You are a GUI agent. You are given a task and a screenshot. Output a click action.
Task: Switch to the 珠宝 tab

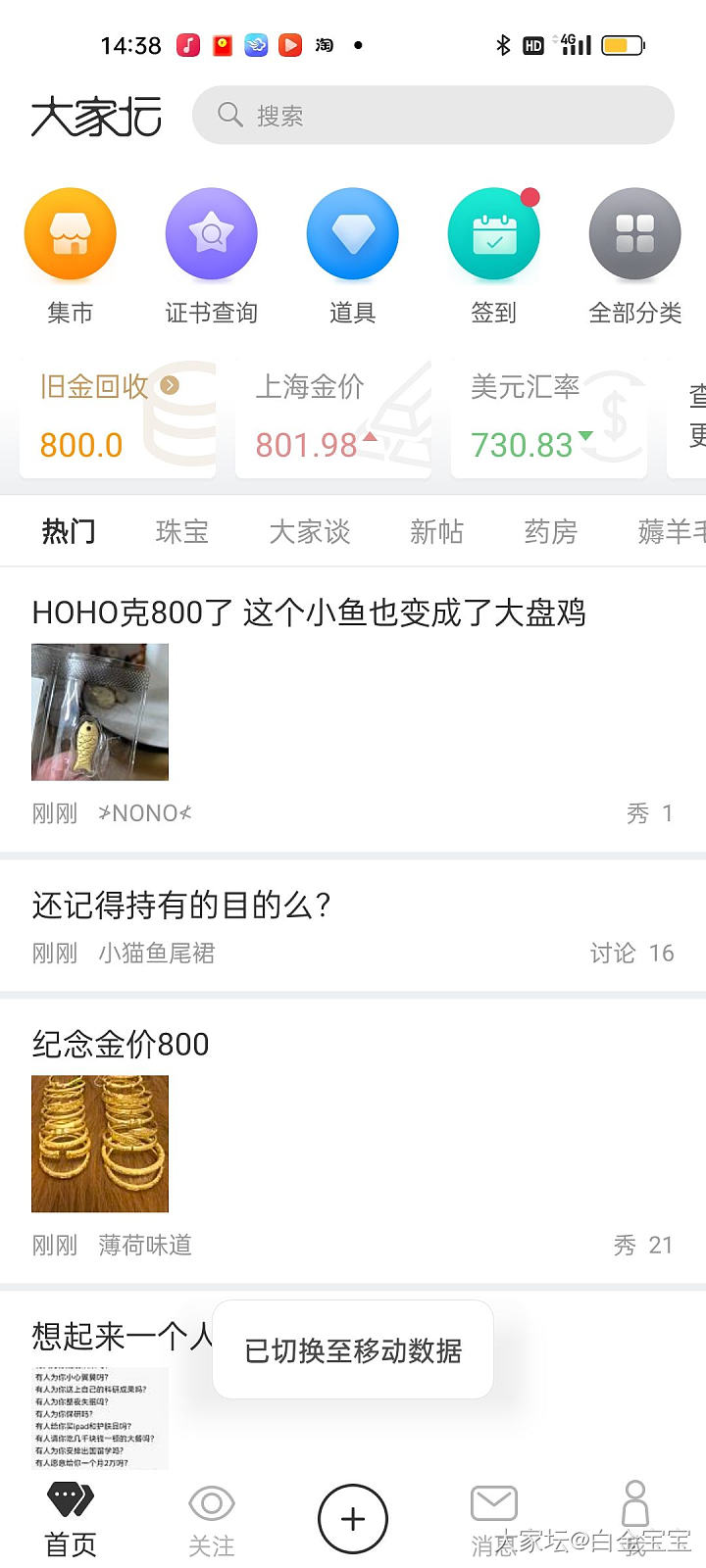[x=182, y=532]
